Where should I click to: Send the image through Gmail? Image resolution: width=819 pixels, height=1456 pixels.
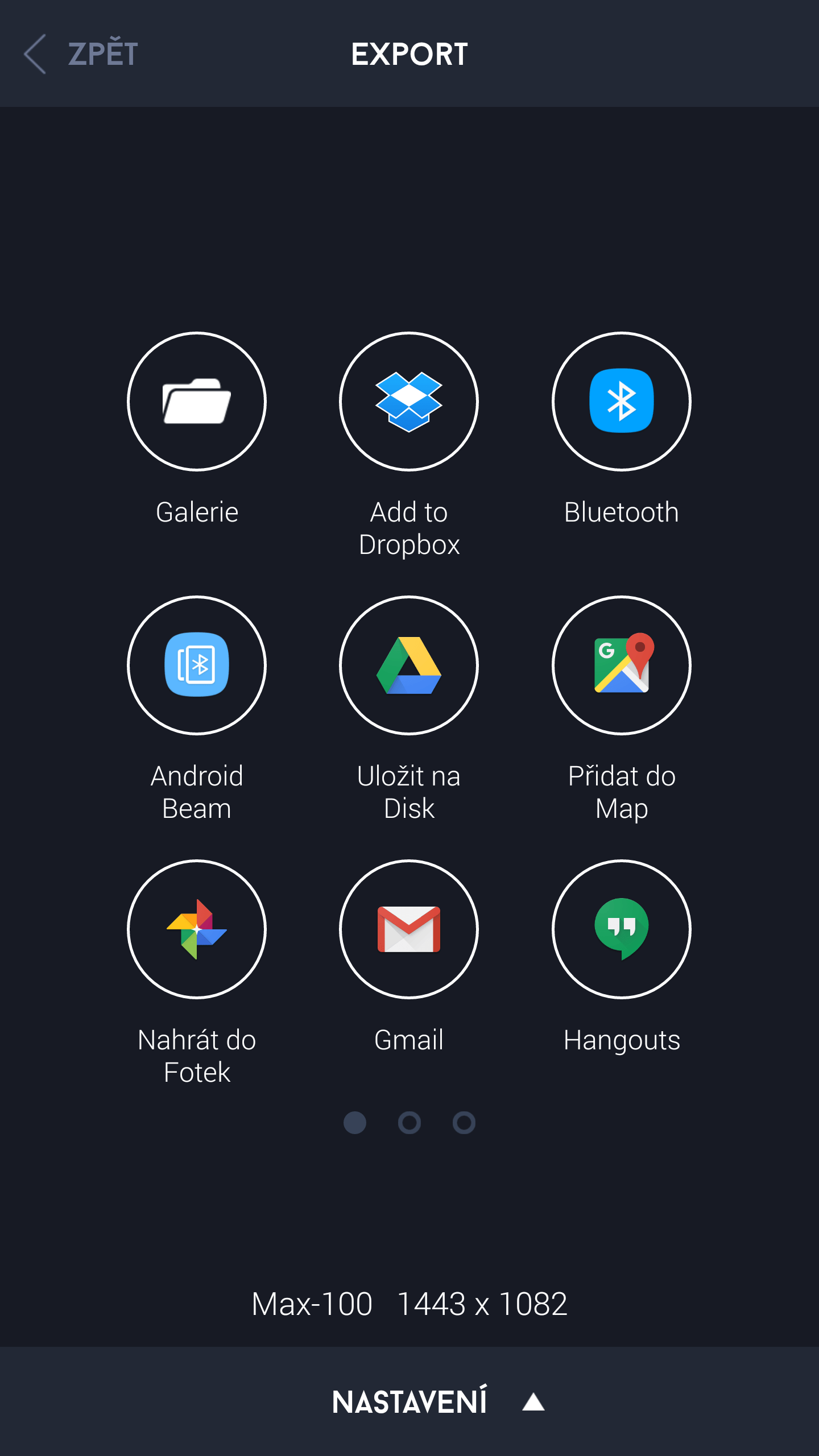pos(409,929)
